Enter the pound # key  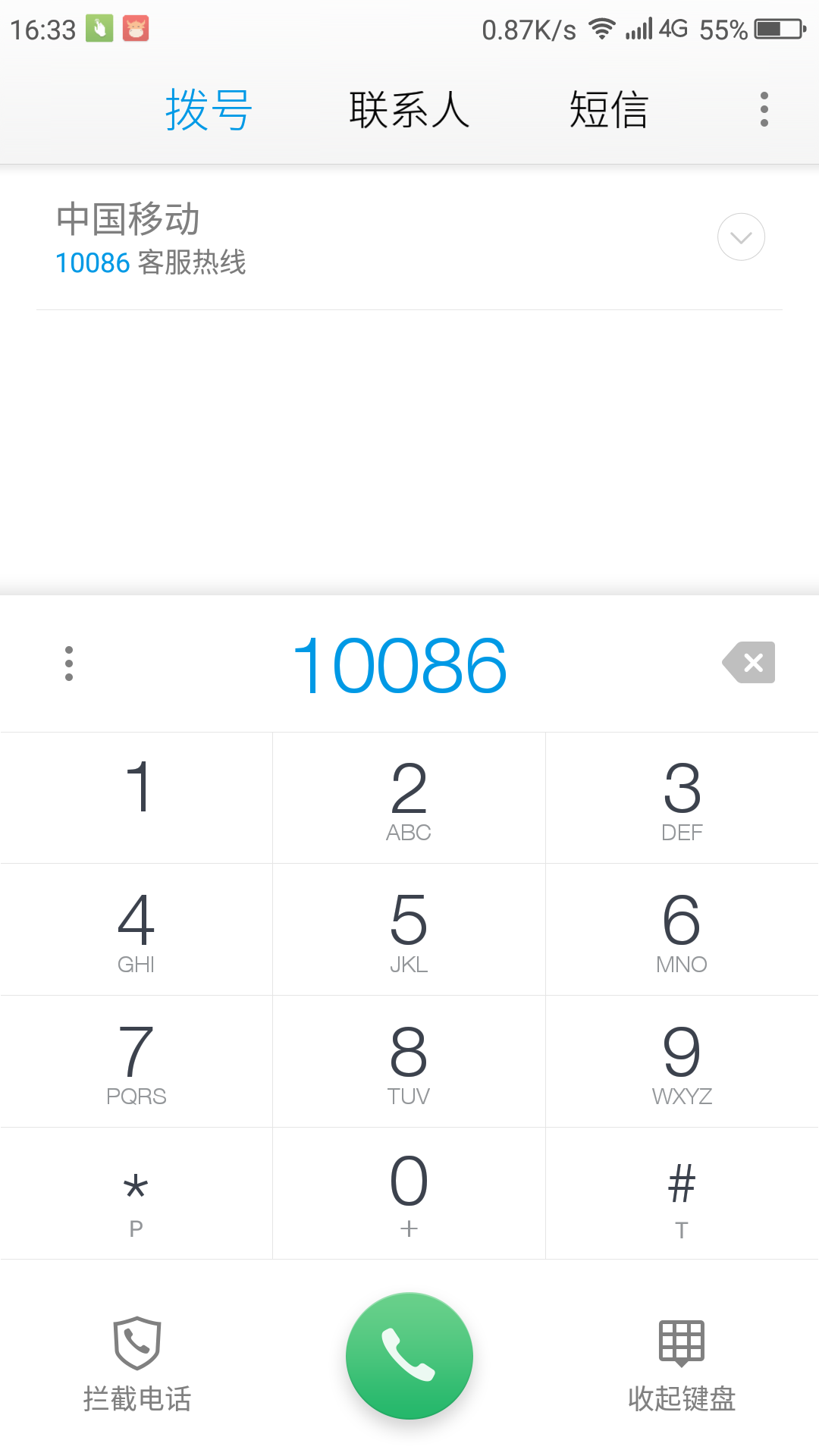682,1194
